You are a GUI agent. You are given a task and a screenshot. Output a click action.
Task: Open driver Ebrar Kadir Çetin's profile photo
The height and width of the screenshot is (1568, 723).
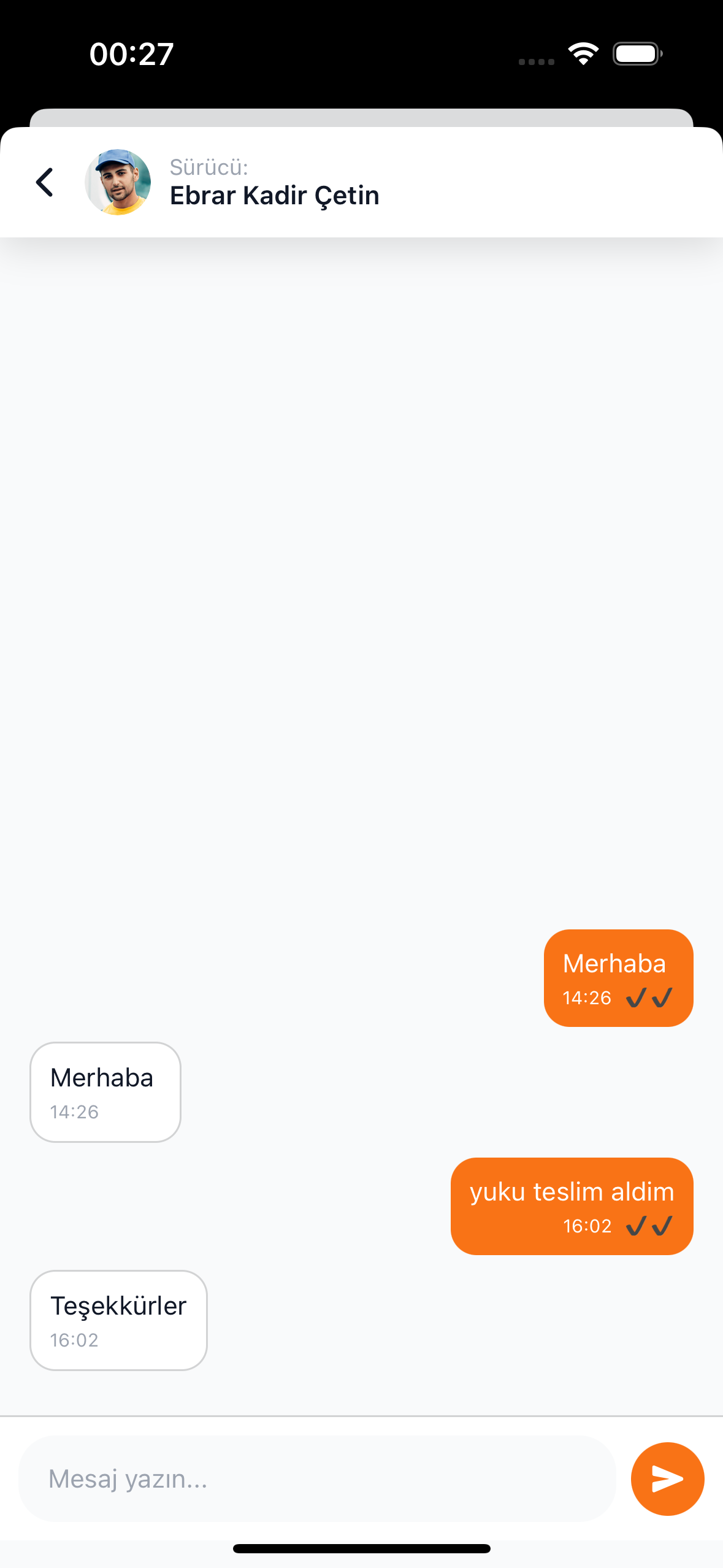tap(118, 182)
